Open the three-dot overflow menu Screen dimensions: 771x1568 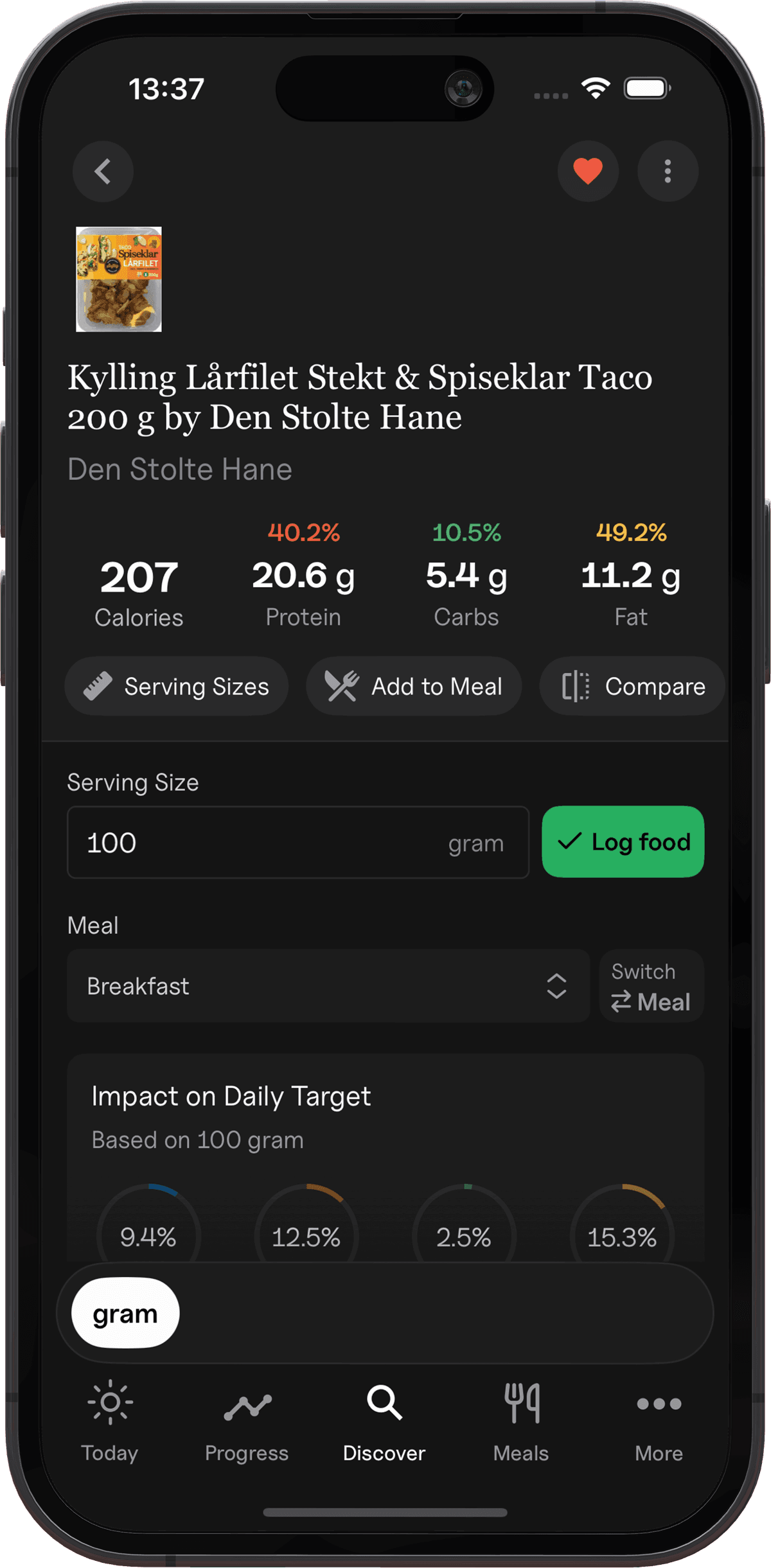point(668,172)
